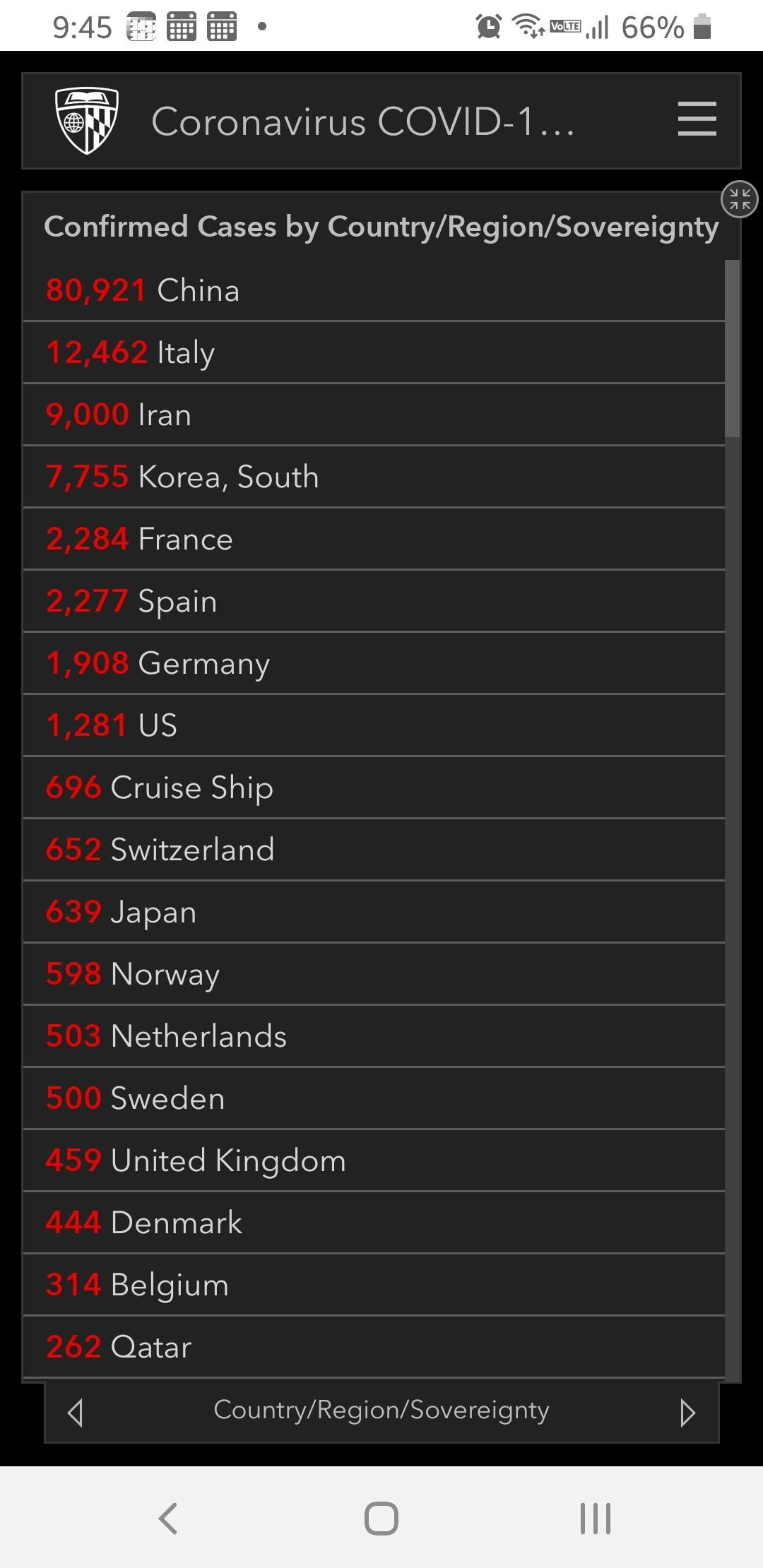
Task: Open the hamburger menu
Action: point(697,119)
